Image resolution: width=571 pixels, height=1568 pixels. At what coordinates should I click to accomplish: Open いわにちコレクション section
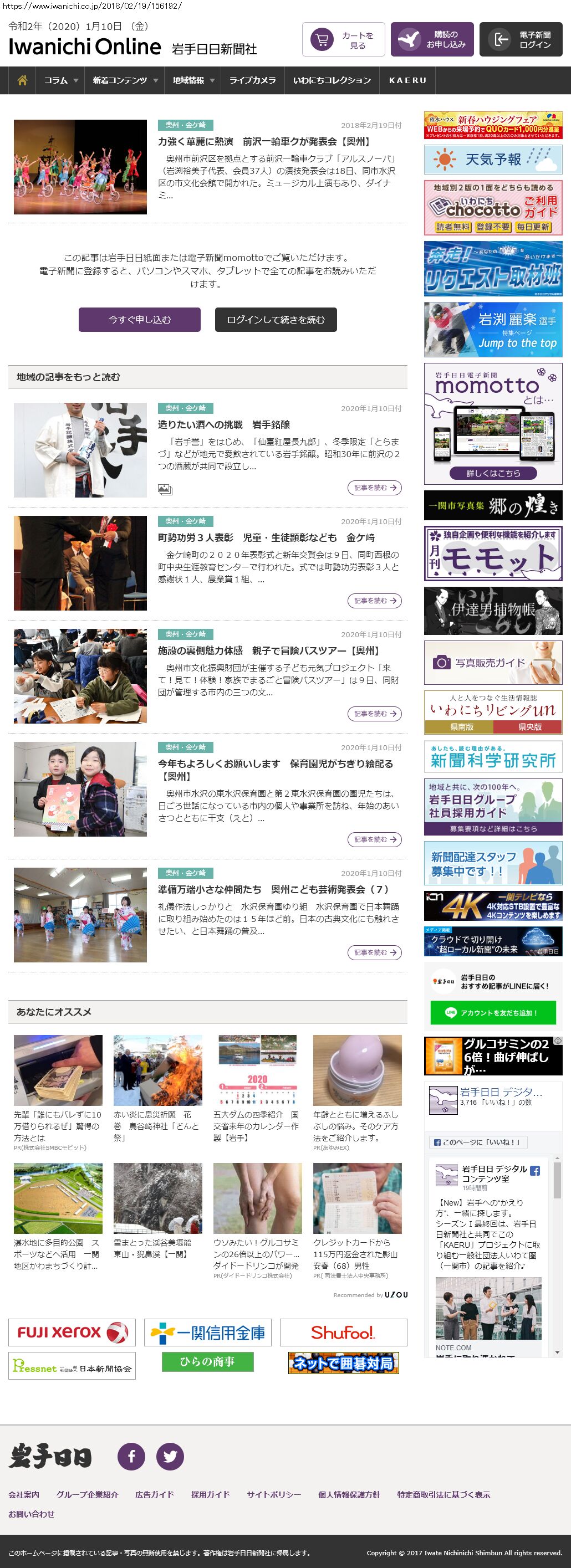point(332,80)
